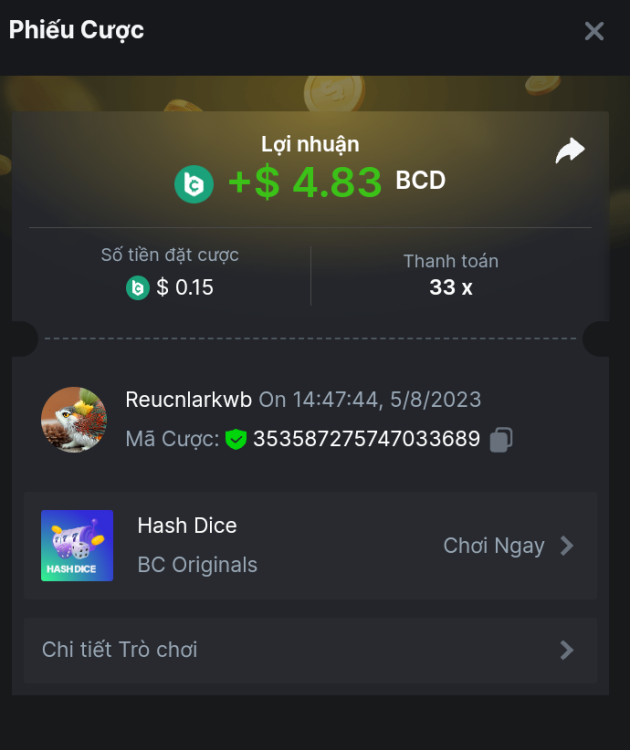Copy the Mã Cược bet ID
This screenshot has width=630, height=750.
coord(502,439)
